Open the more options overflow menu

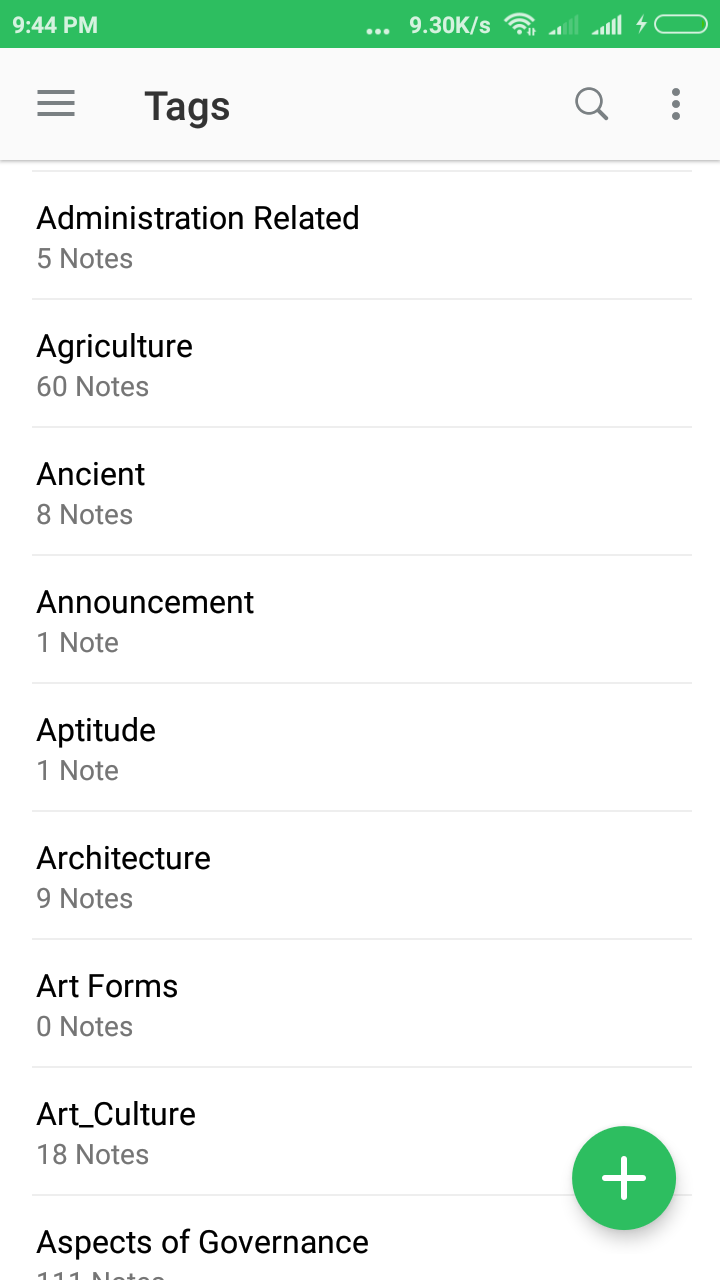point(676,104)
